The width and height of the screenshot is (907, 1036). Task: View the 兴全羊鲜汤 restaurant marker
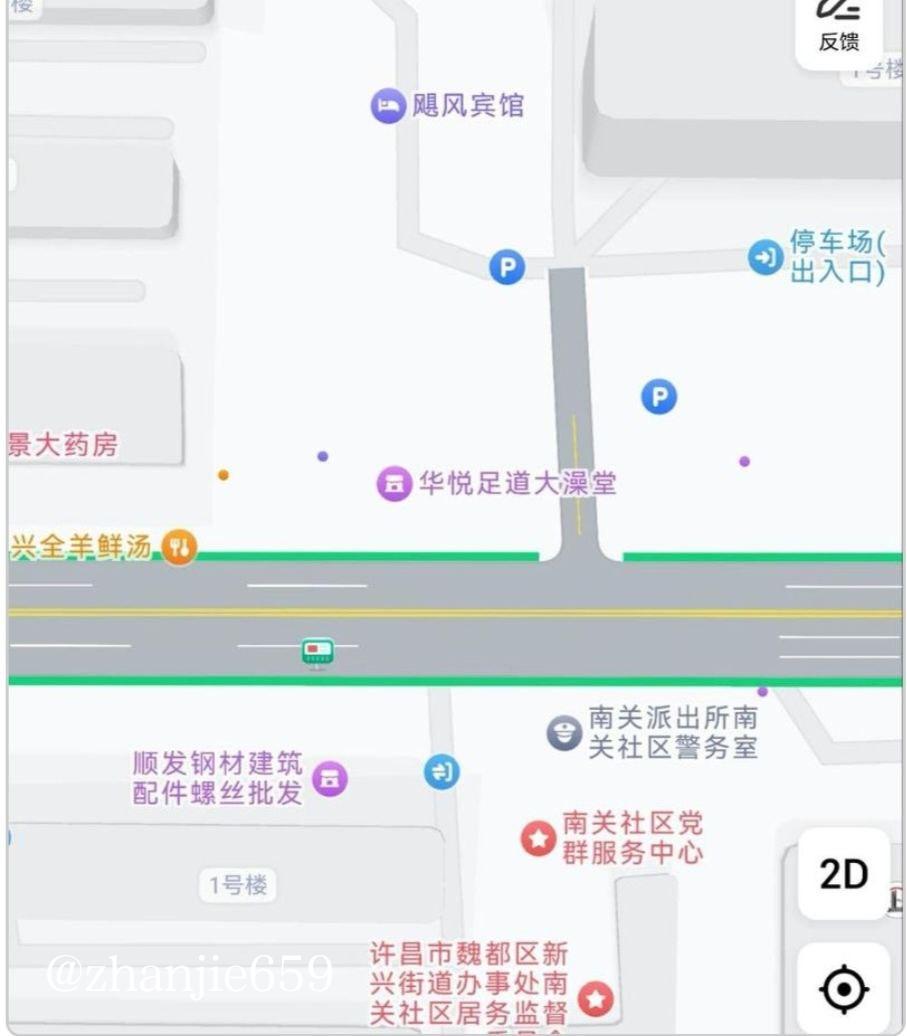(180, 547)
